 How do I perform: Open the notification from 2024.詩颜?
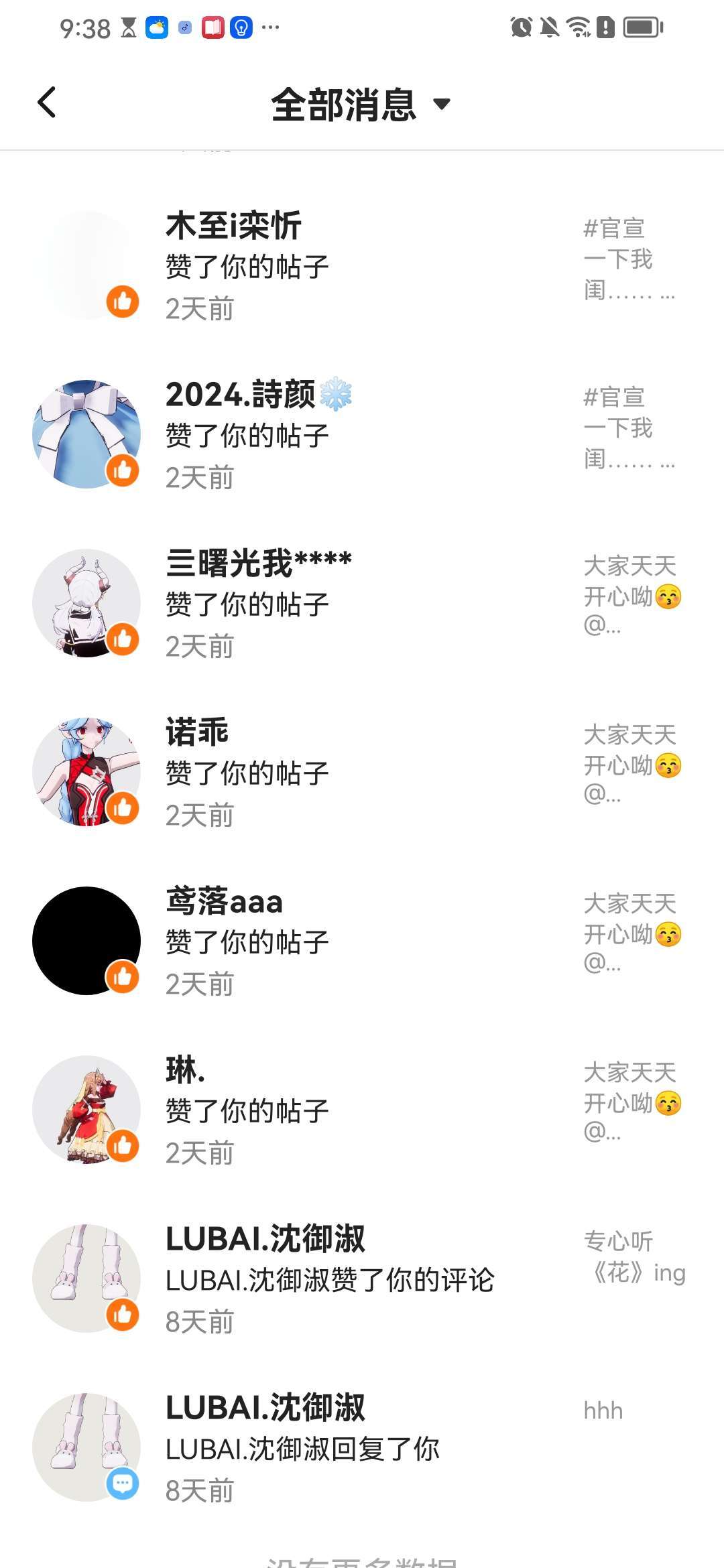pos(362,435)
